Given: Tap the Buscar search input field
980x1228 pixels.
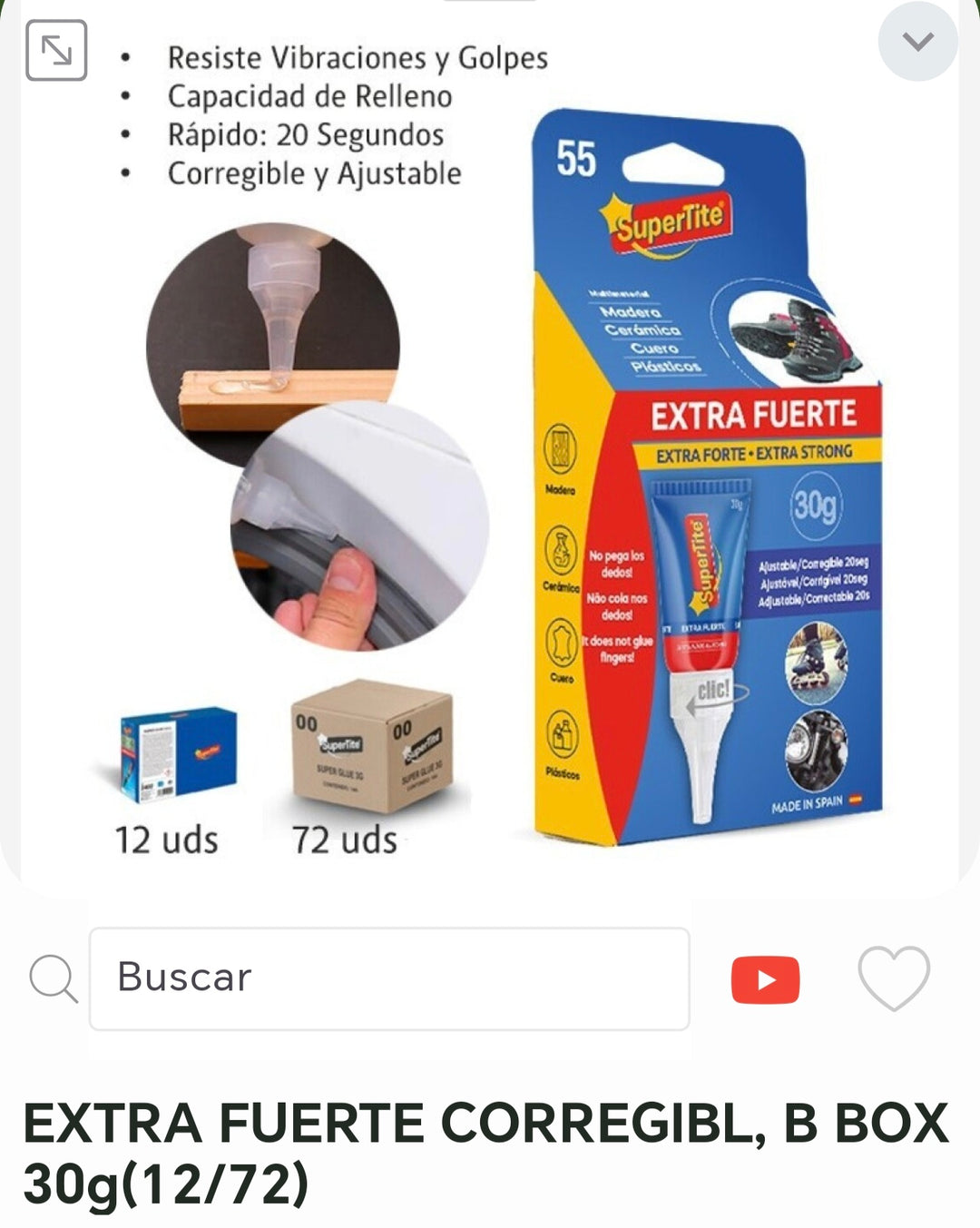Looking at the screenshot, I should [x=390, y=978].
